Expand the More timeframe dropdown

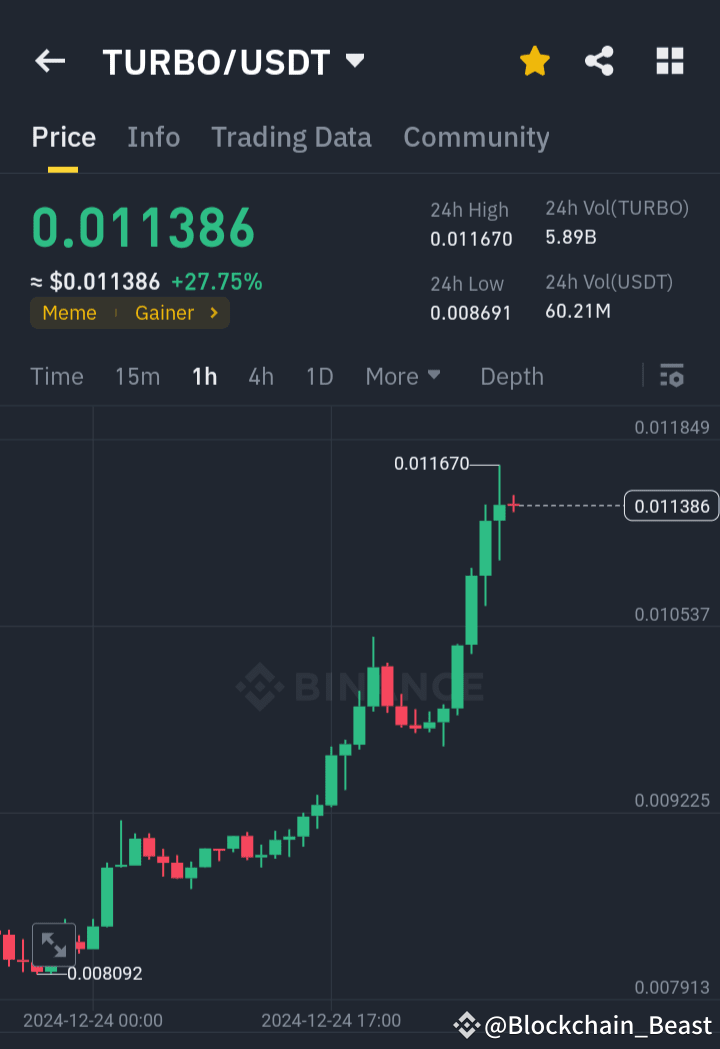(403, 377)
